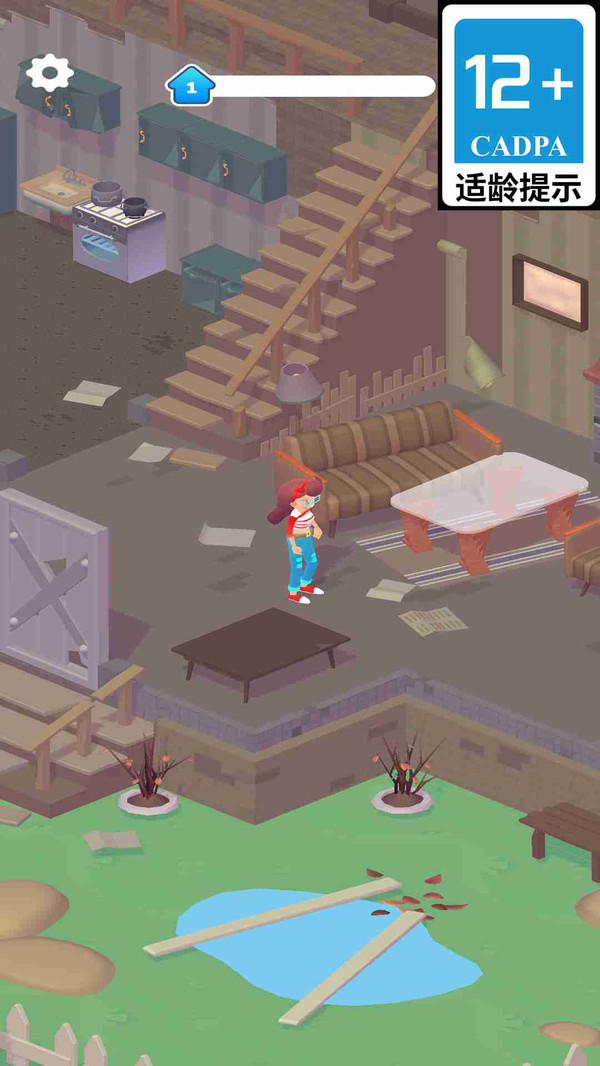Open the CADPA 12+ age rating notice
The height and width of the screenshot is (1066, 600).
point(518,105)
